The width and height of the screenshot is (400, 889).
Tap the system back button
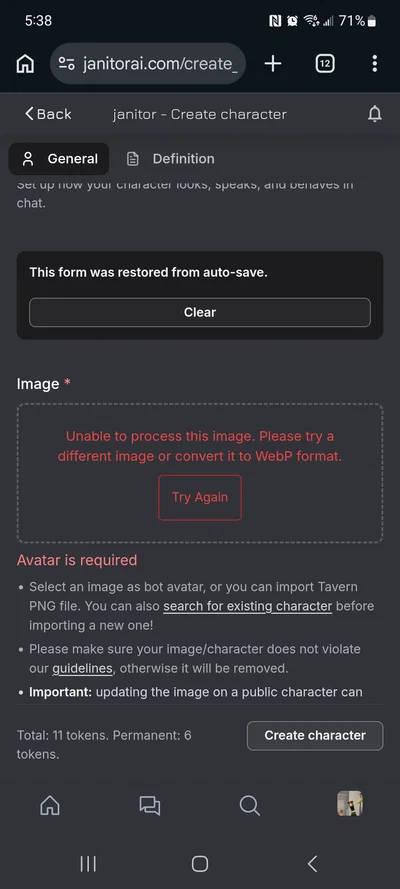[x=312, y=863]
